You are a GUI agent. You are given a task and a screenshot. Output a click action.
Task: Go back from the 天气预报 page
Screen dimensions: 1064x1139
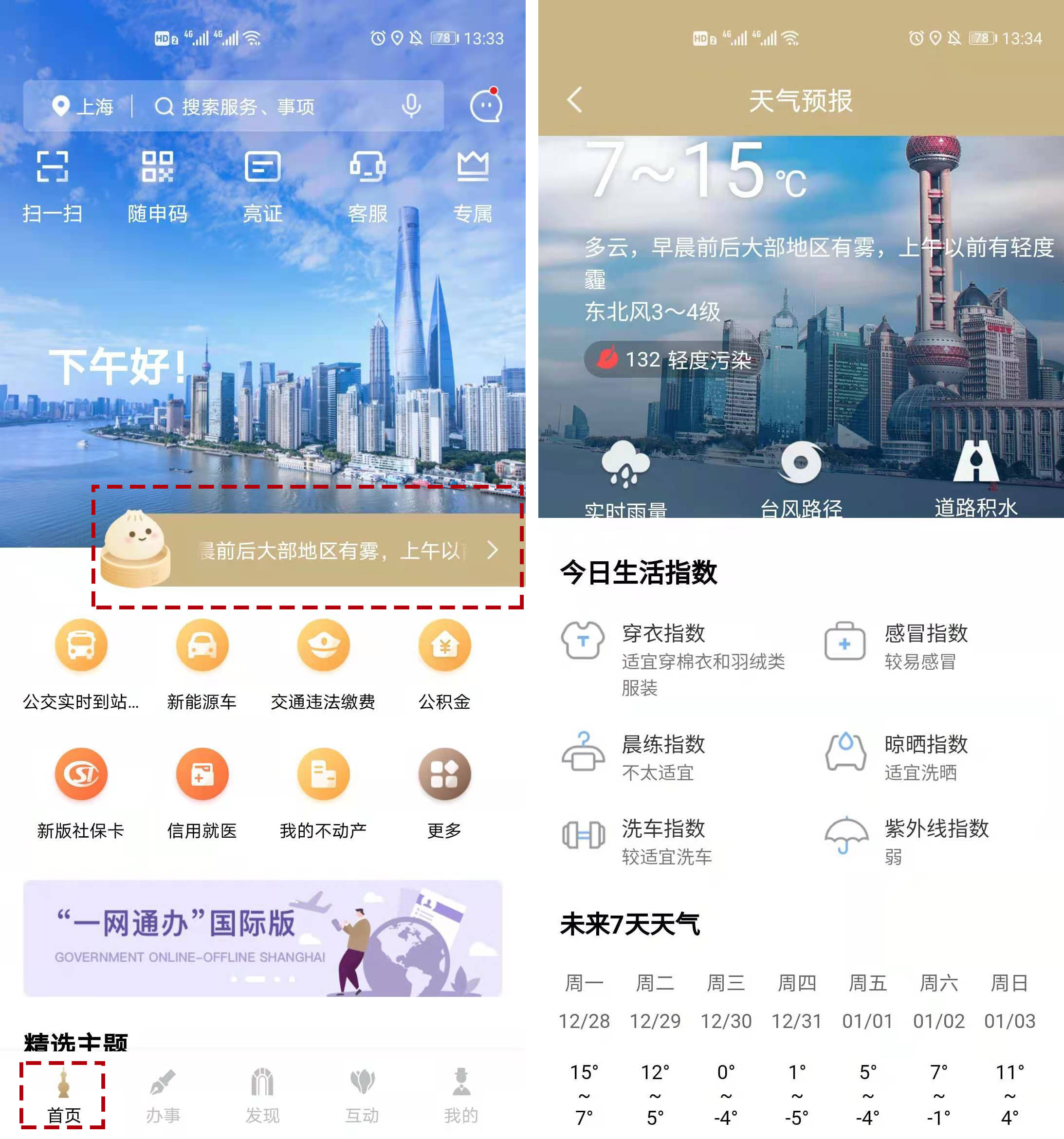tap(575, 100)
